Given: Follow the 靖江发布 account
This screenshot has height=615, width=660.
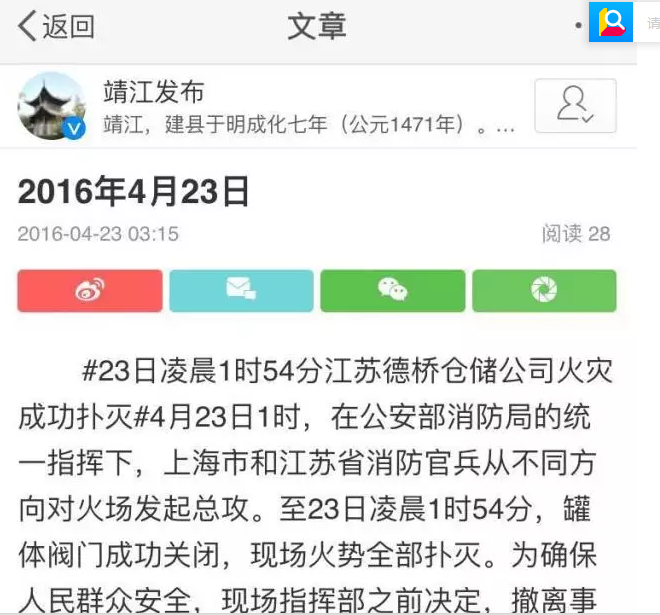Looking at the screenshot, I should [575, 105].
